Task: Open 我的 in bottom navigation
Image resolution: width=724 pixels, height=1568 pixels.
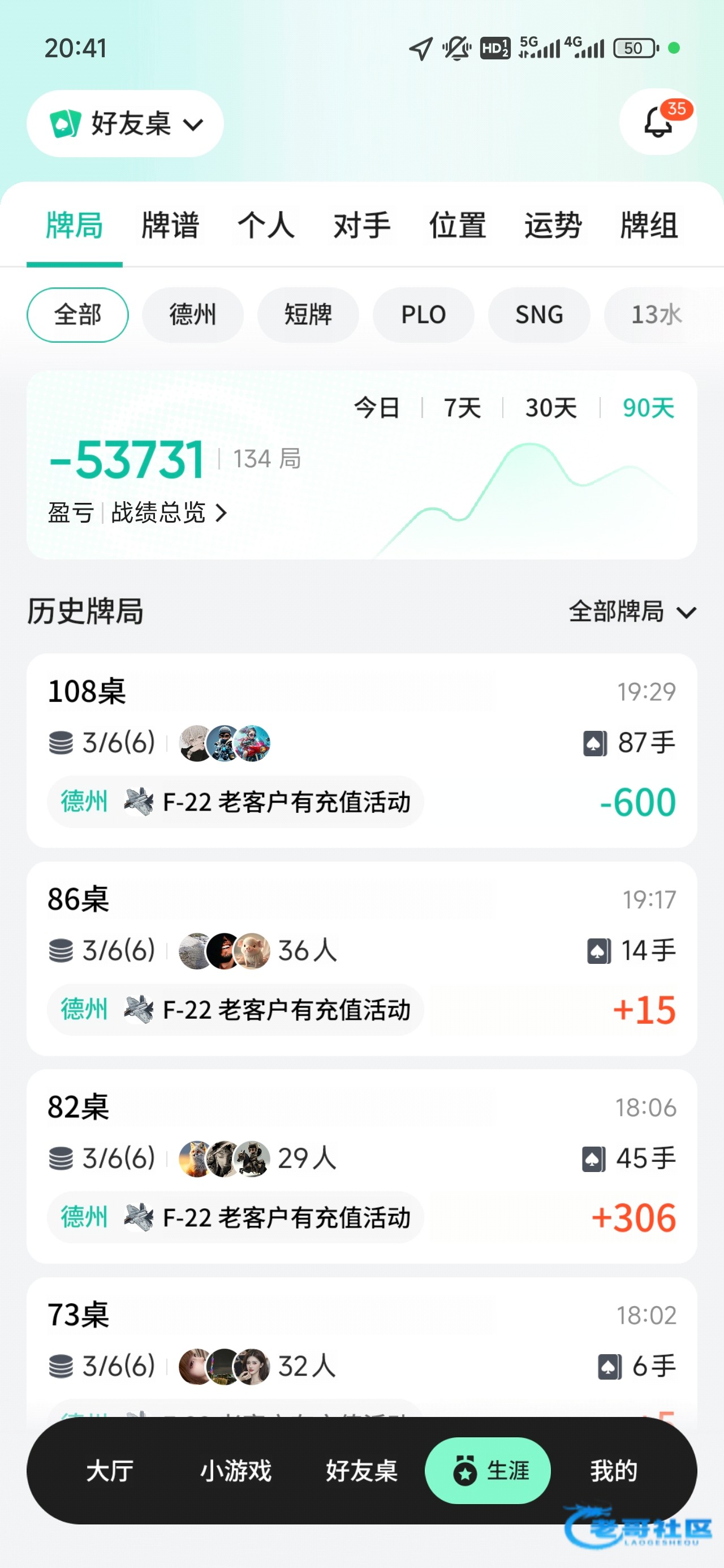Action: click(x=613, y=1471)
